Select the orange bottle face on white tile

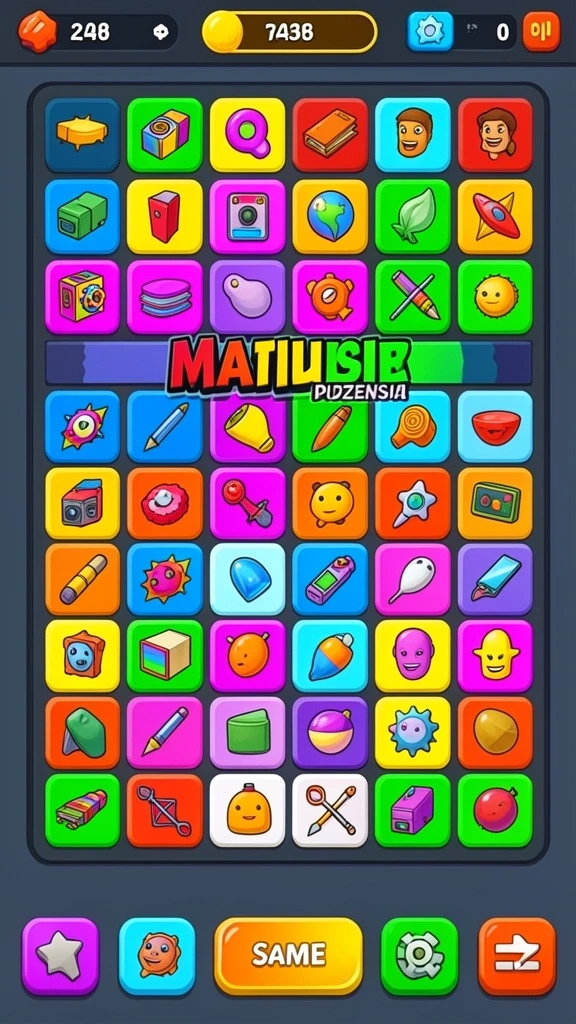point(248,810)
